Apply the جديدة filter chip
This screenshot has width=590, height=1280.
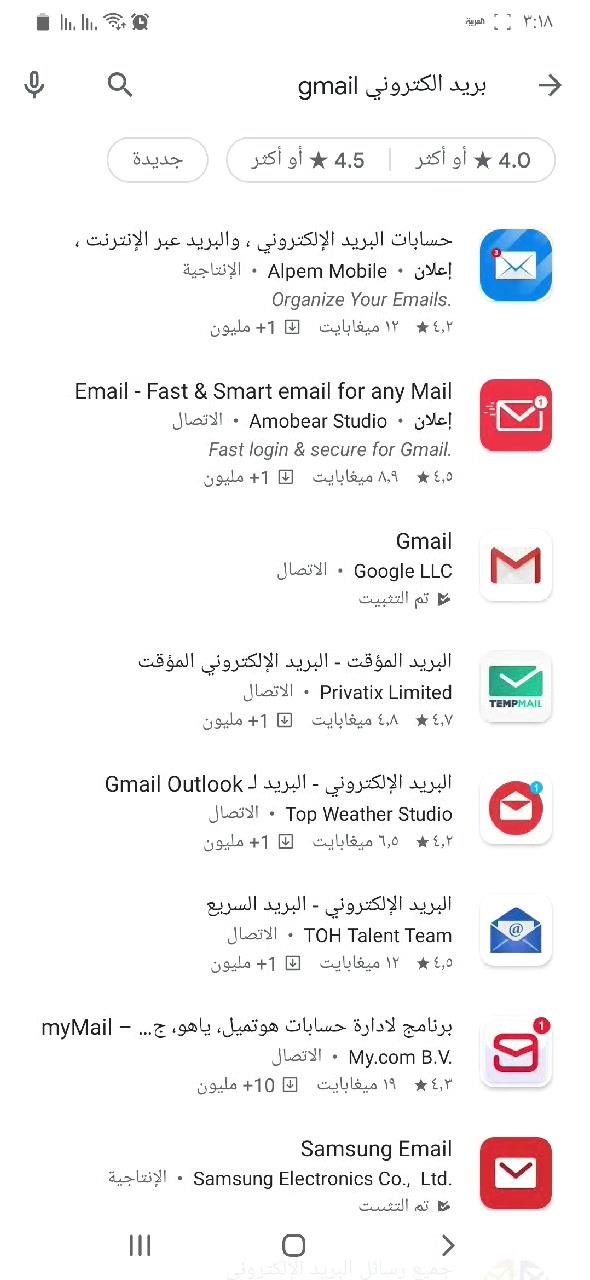[157, 160]
